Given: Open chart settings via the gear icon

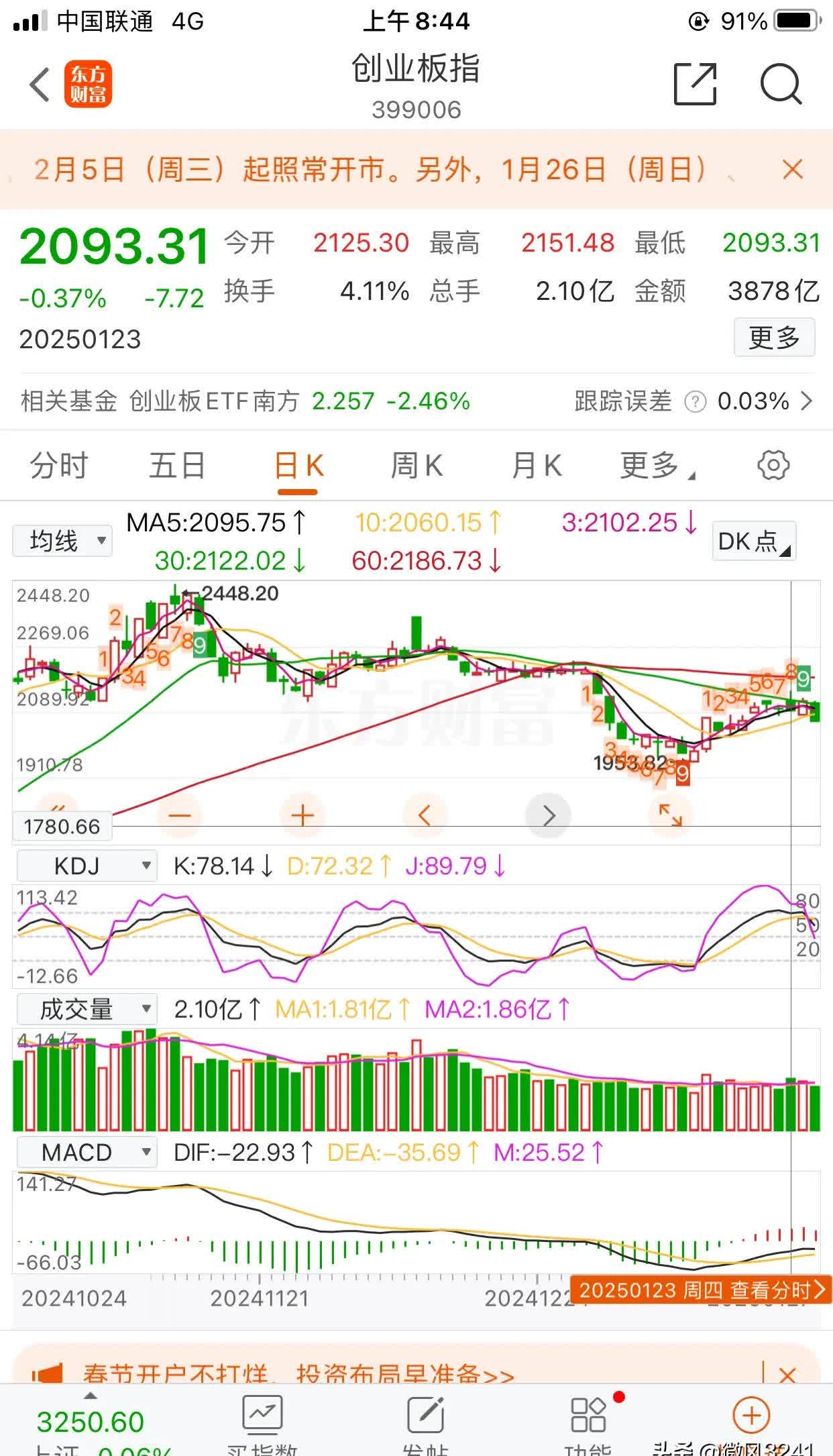Looking at the screenshot, I should point(774,464).
